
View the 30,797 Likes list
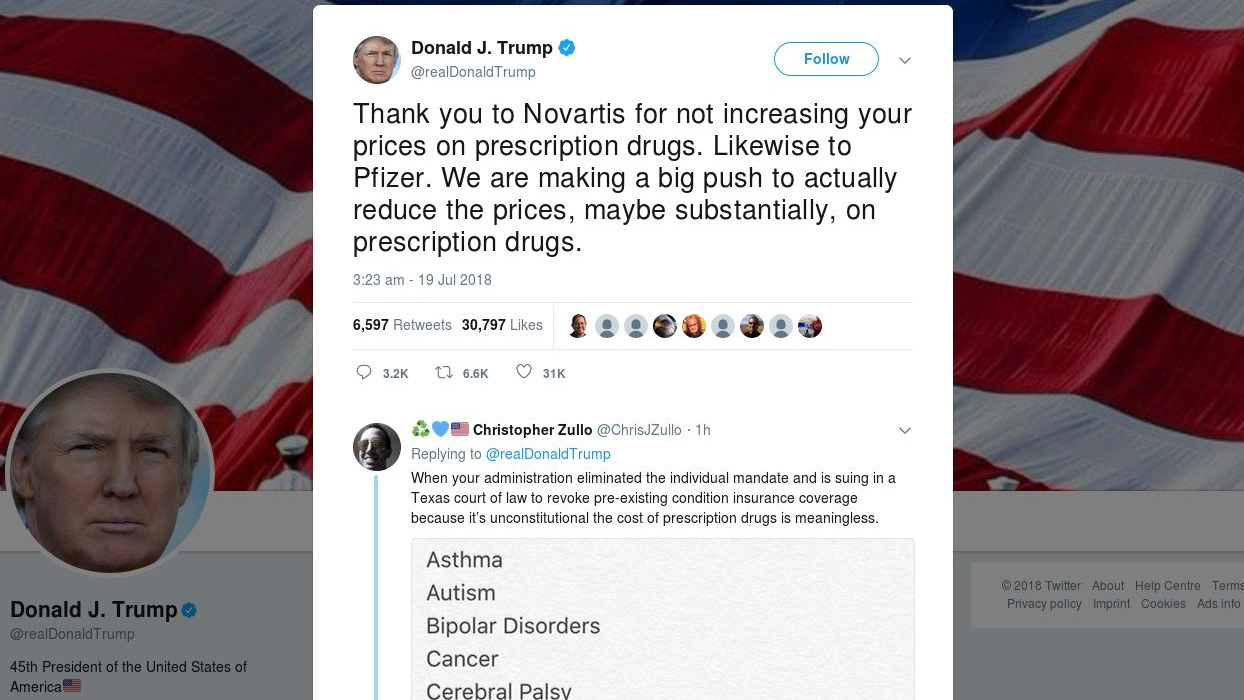(502, 325)
